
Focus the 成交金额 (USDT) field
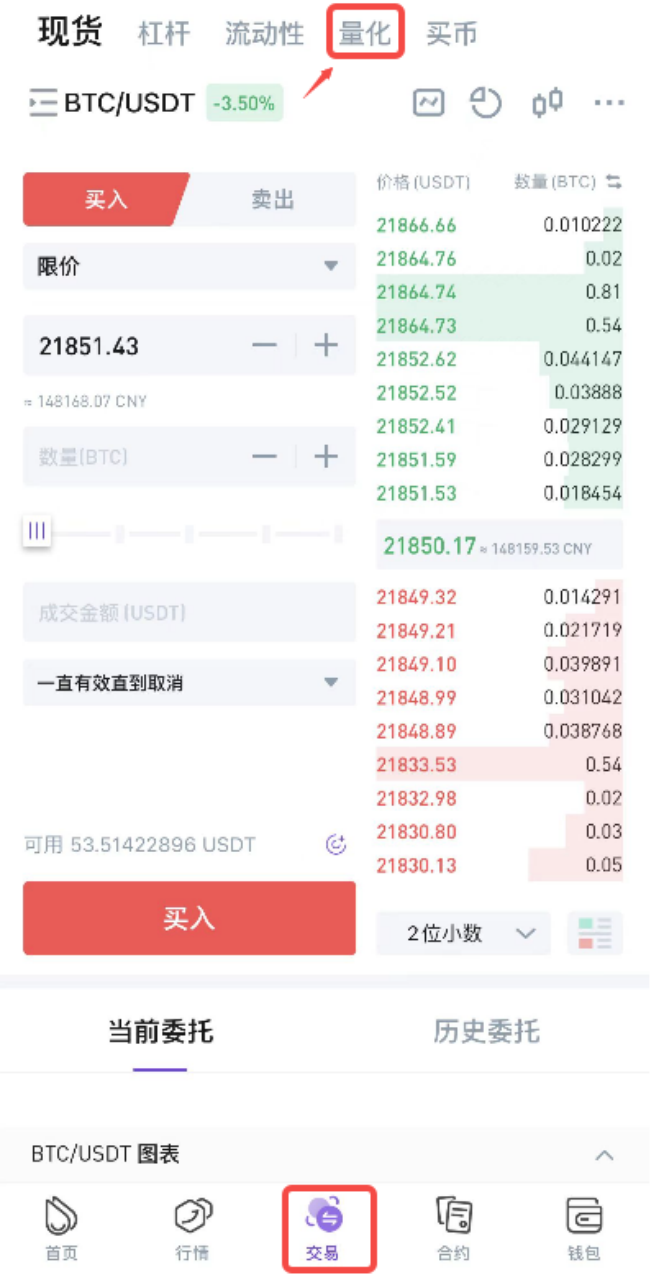coord(189,612)
